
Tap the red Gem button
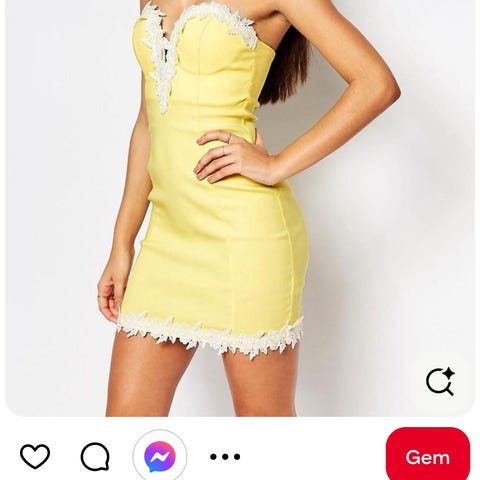(x=428, y=456)
